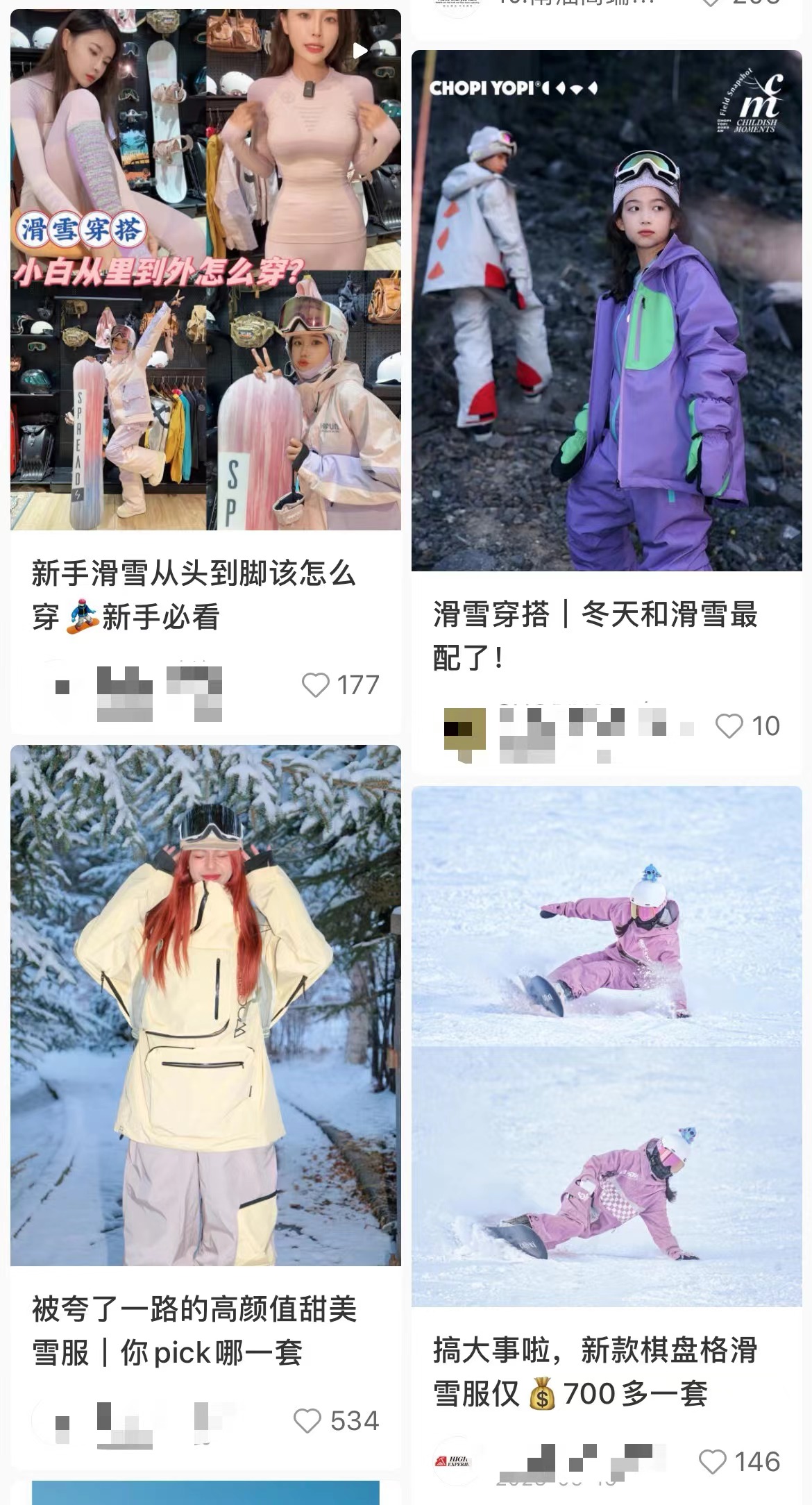
Task: Open the post 滑雪穿搭｜冬天和滑雪最配了
Action: point(607,311)
